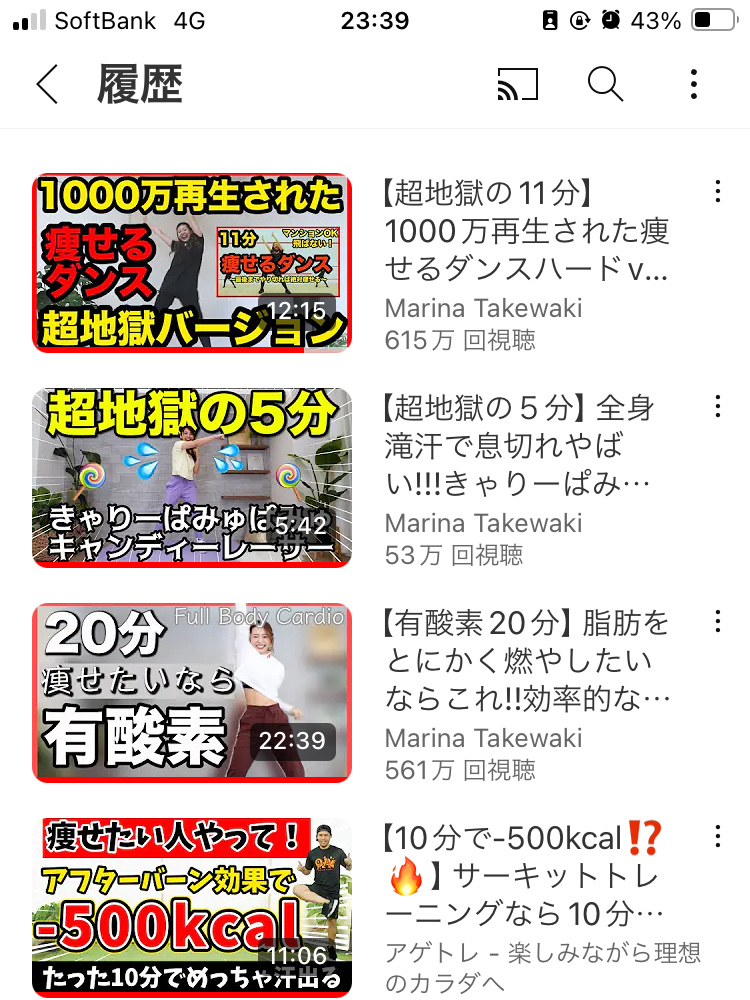Viewport: 750px width, 1000px height.
Task: Open options for the 10分で-500kcal video
Action: pyautogui.click(x=717, y=836)
